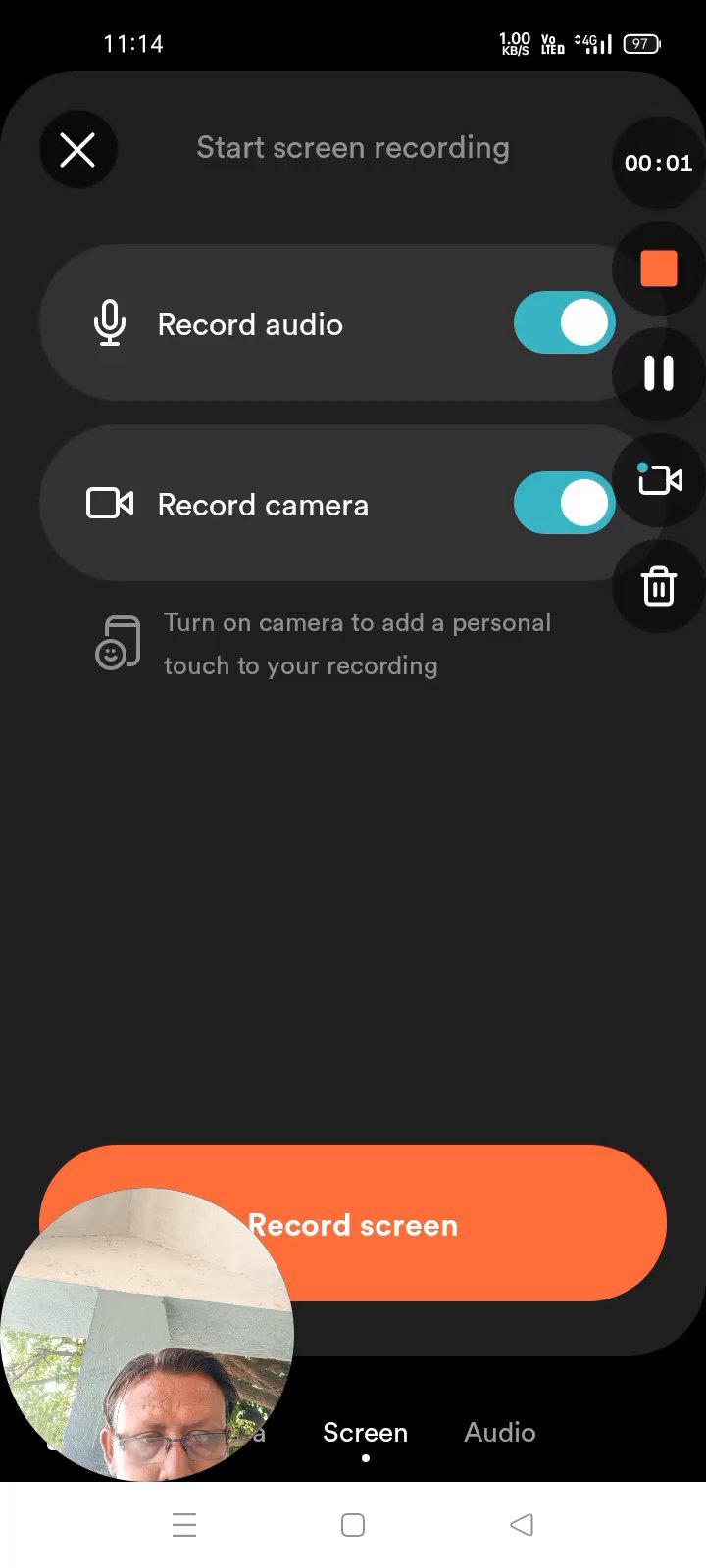The image size is (706, 1568).
Task: Switch to the Audio tab
Action: coord(500,1433)
